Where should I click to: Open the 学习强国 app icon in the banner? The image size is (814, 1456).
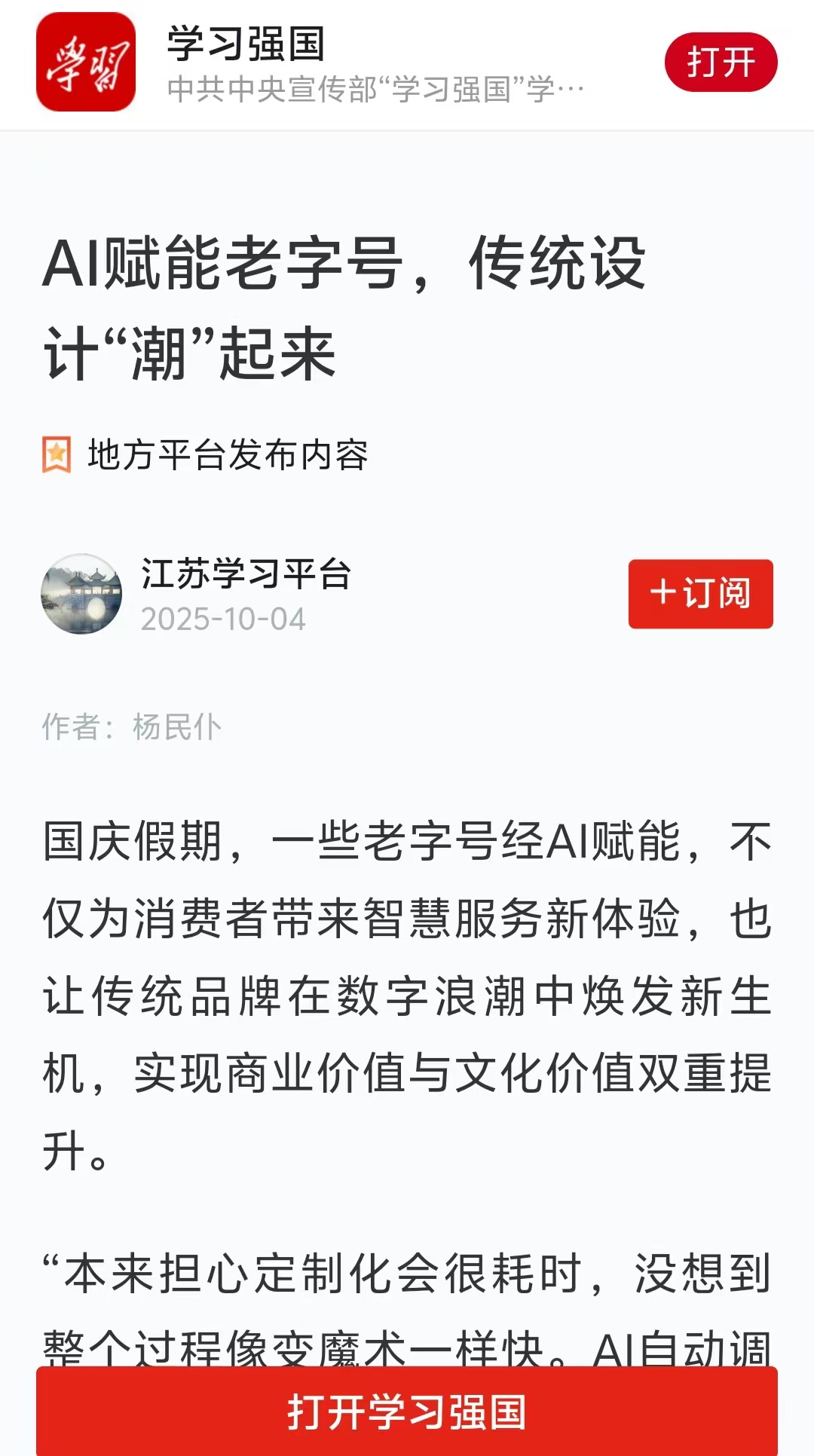(x=86, y=63)
